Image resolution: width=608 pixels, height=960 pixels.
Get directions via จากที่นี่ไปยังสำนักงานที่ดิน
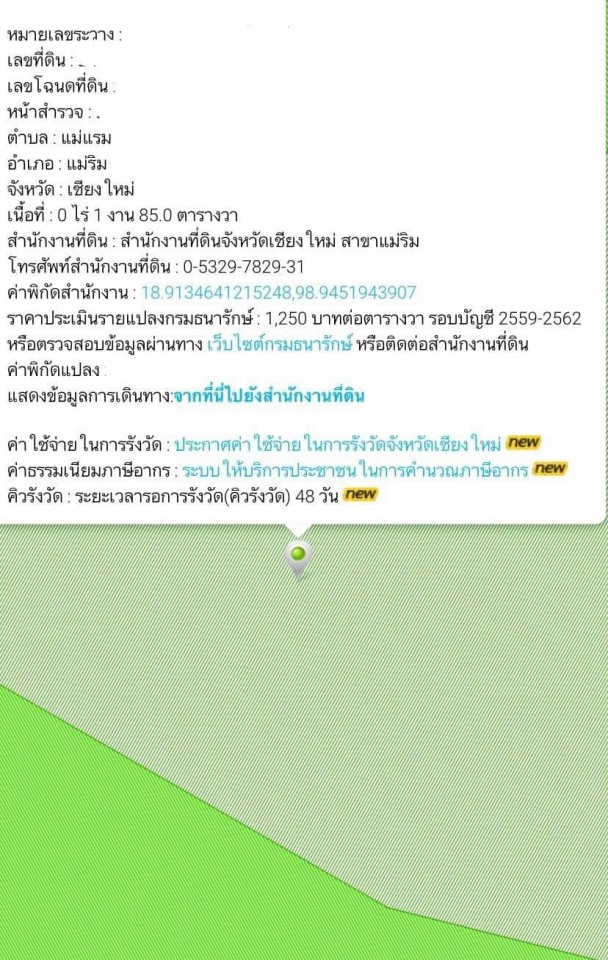coord(268,396)
